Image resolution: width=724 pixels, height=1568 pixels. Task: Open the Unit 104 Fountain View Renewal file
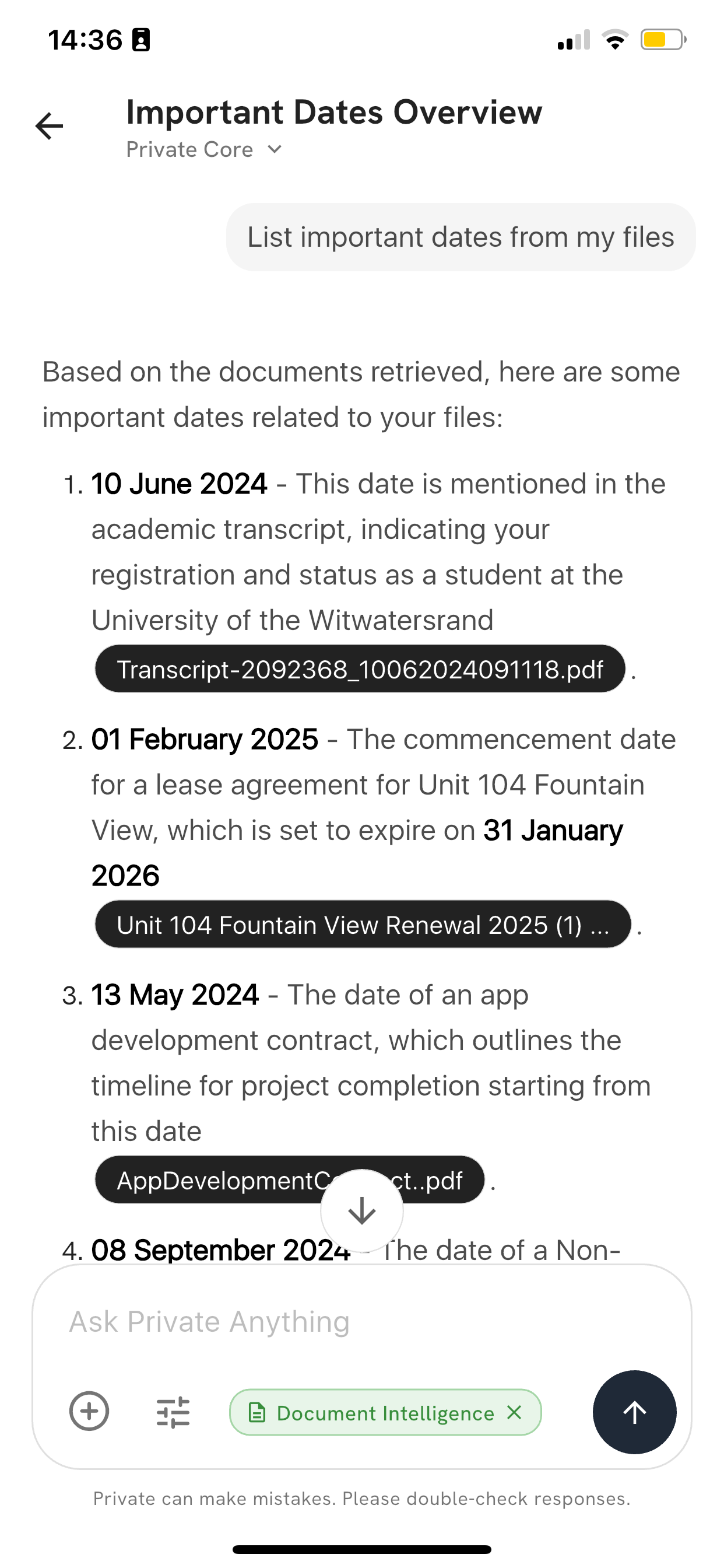pyautogui.click(x=363, y=925)
